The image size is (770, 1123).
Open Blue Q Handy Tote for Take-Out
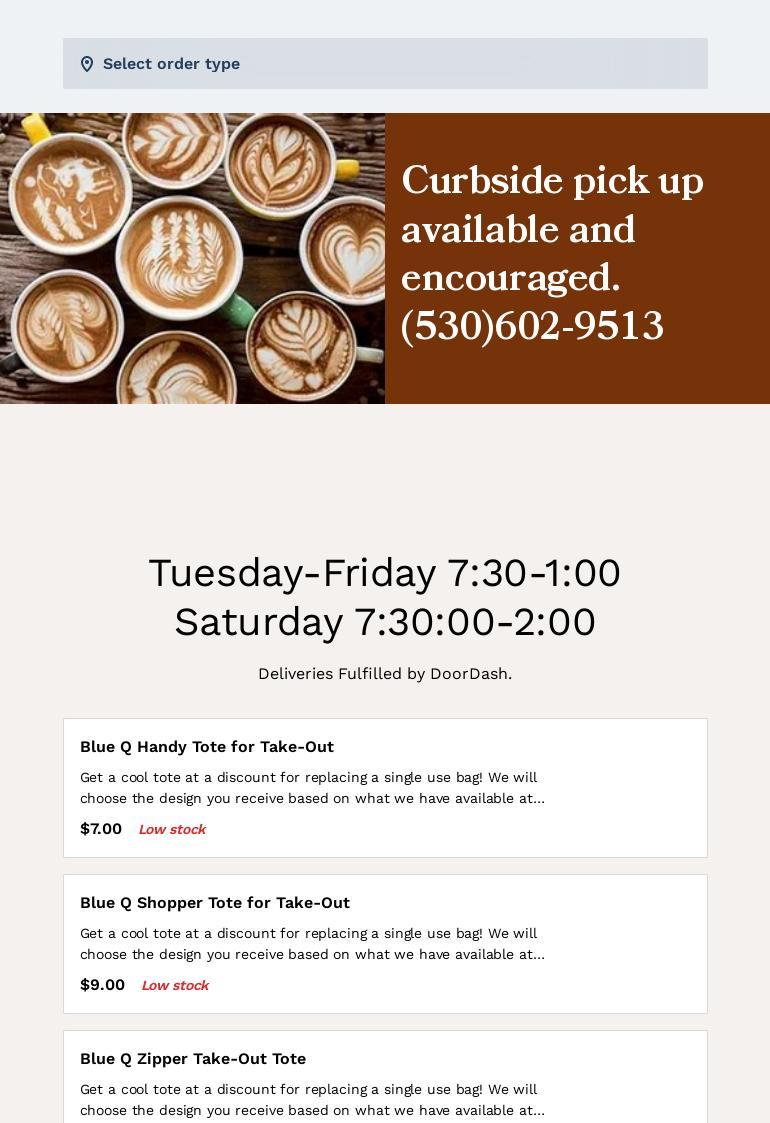tap(384, 787)
